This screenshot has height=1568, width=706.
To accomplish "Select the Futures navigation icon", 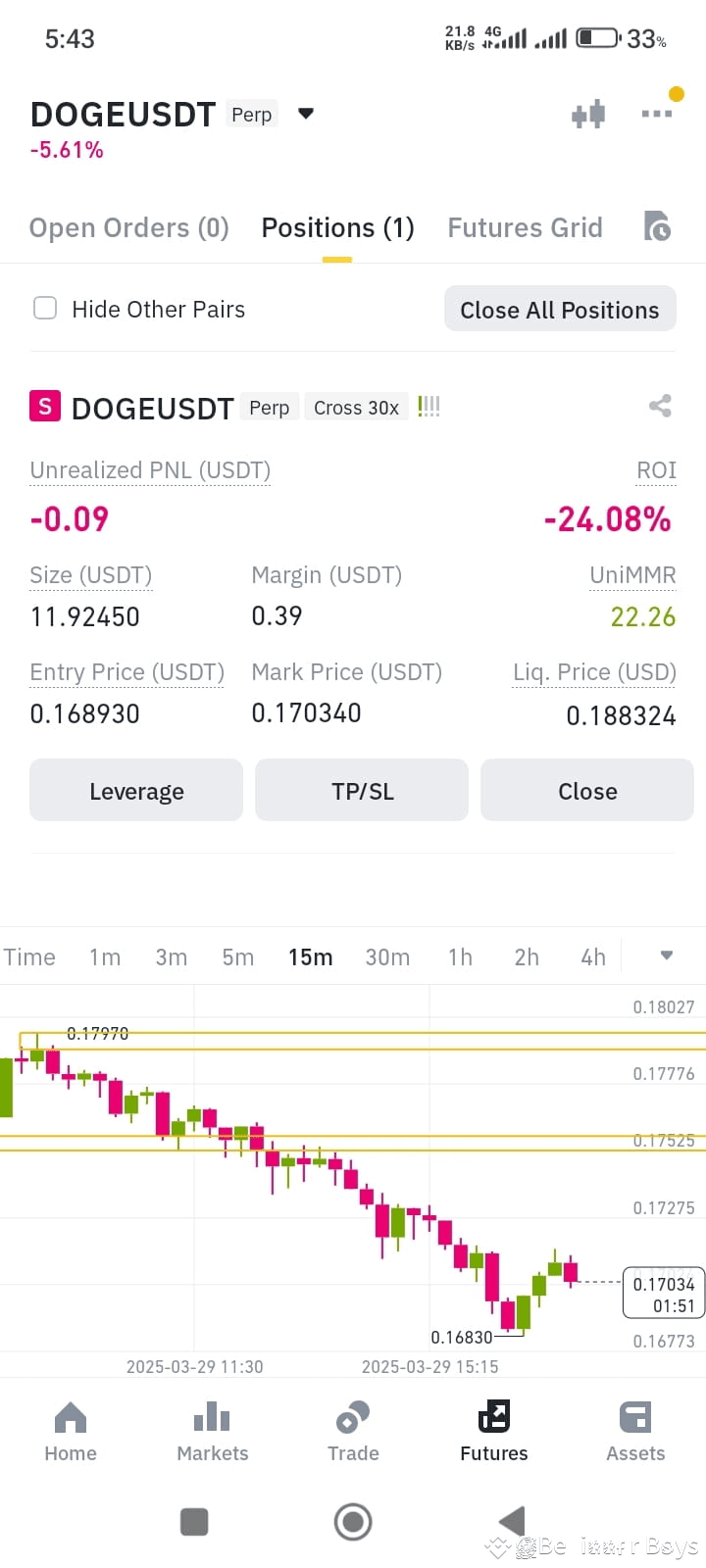I will click(493, 1417).
